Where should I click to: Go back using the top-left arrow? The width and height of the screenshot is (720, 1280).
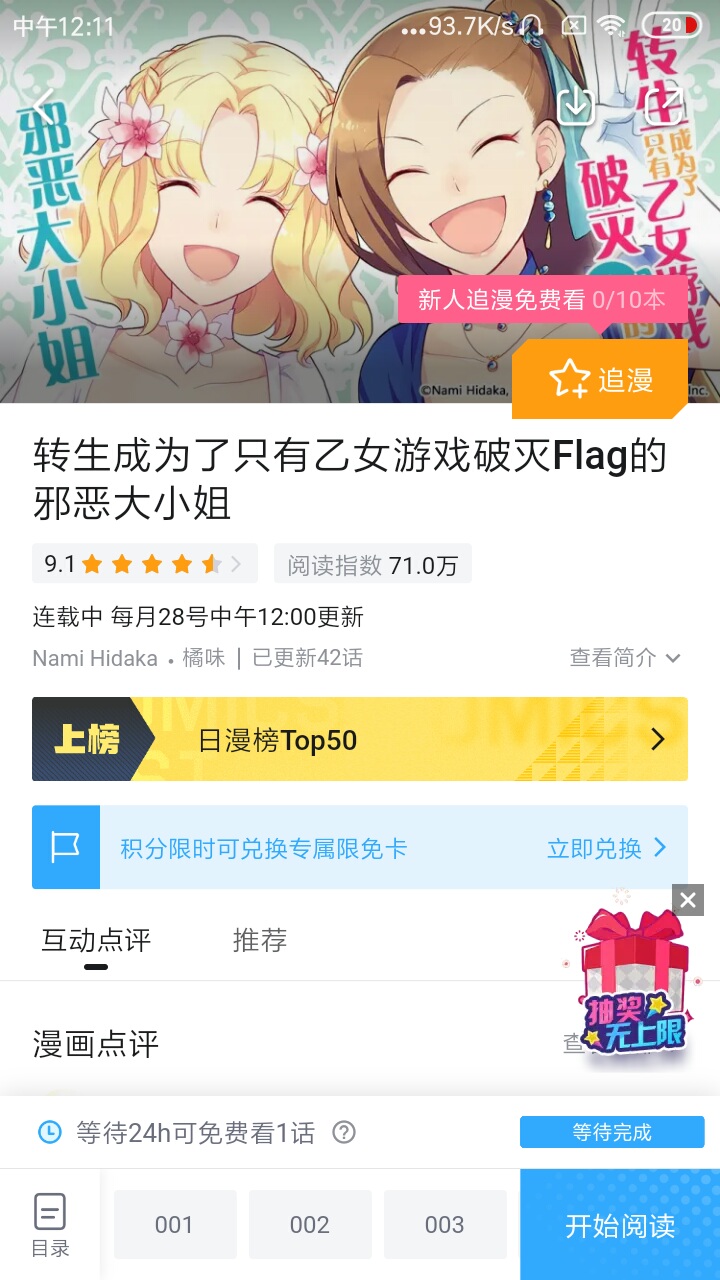44,105
